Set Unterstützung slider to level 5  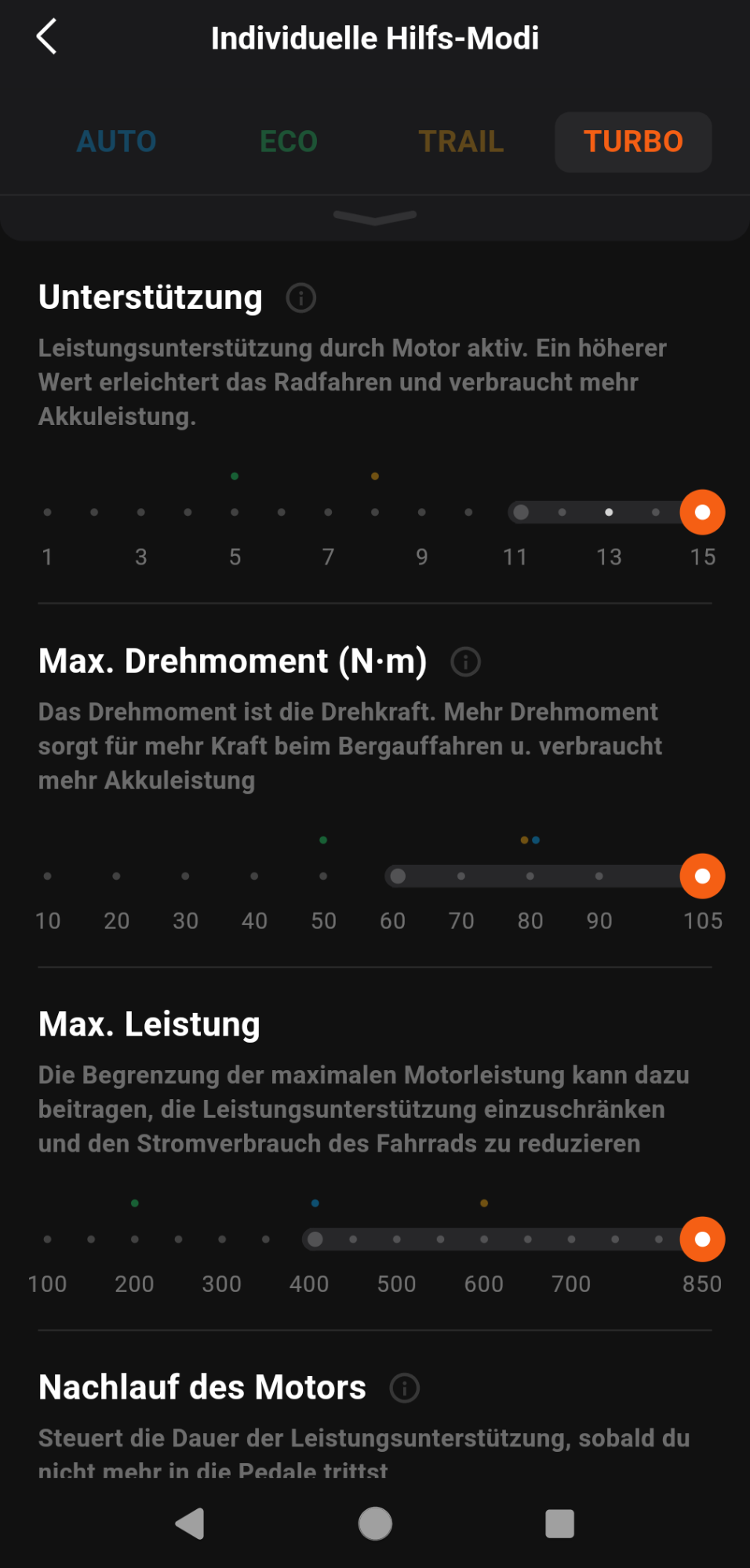tap(235, 512)
